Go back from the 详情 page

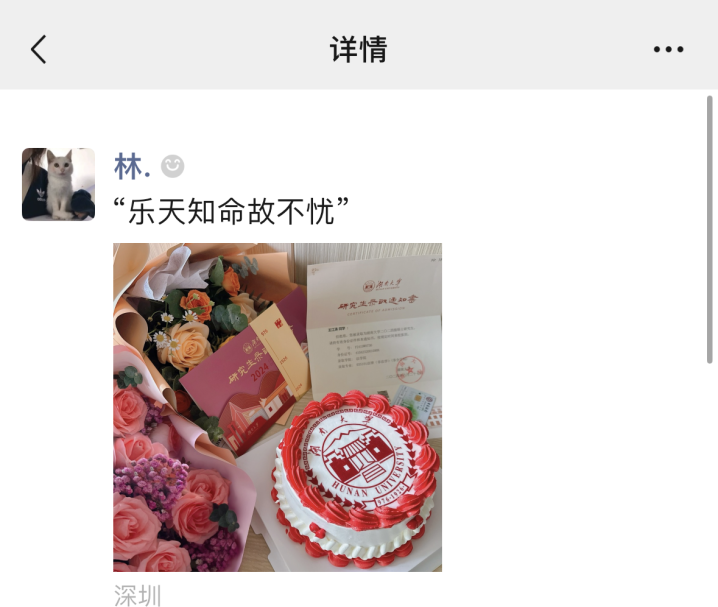click(x=39, y=49)
